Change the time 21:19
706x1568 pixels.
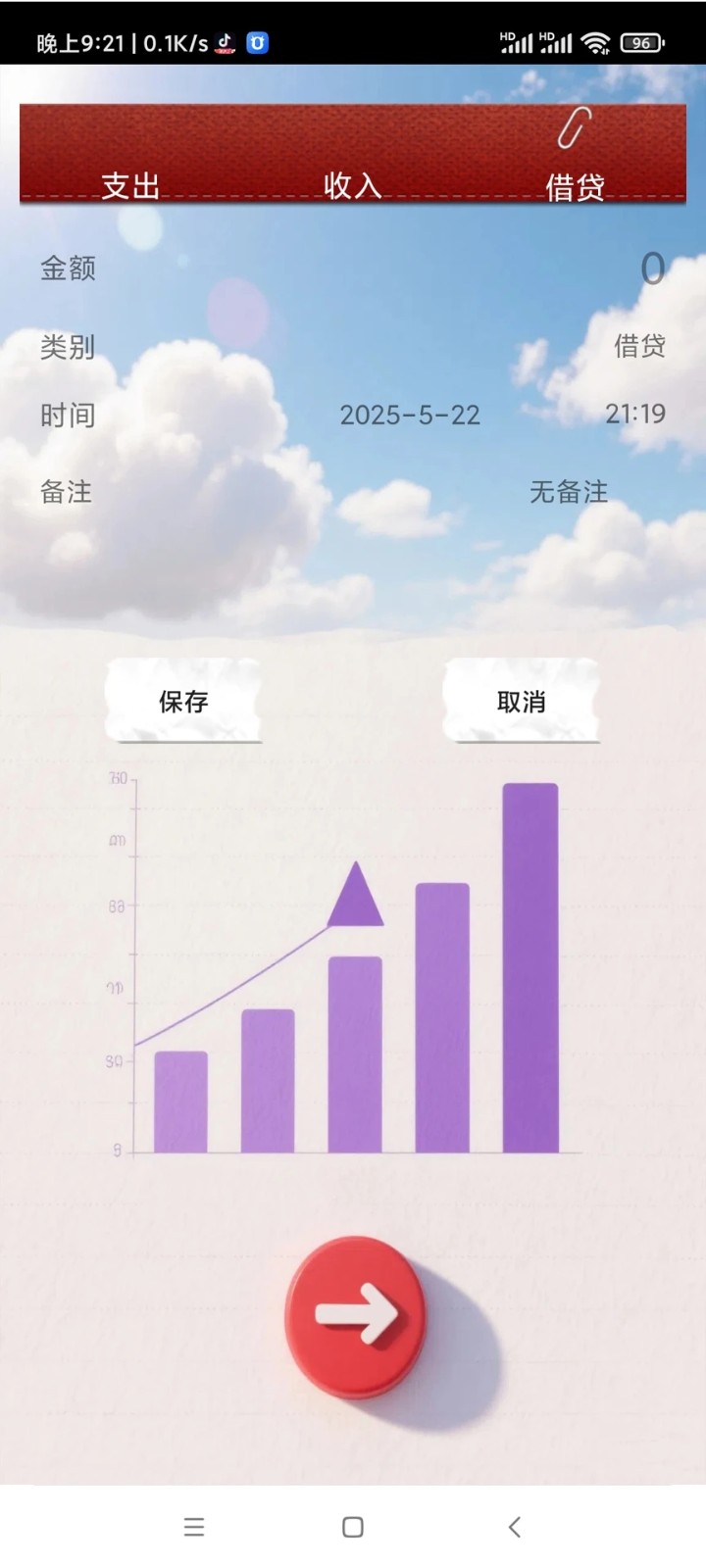[634, 415]
